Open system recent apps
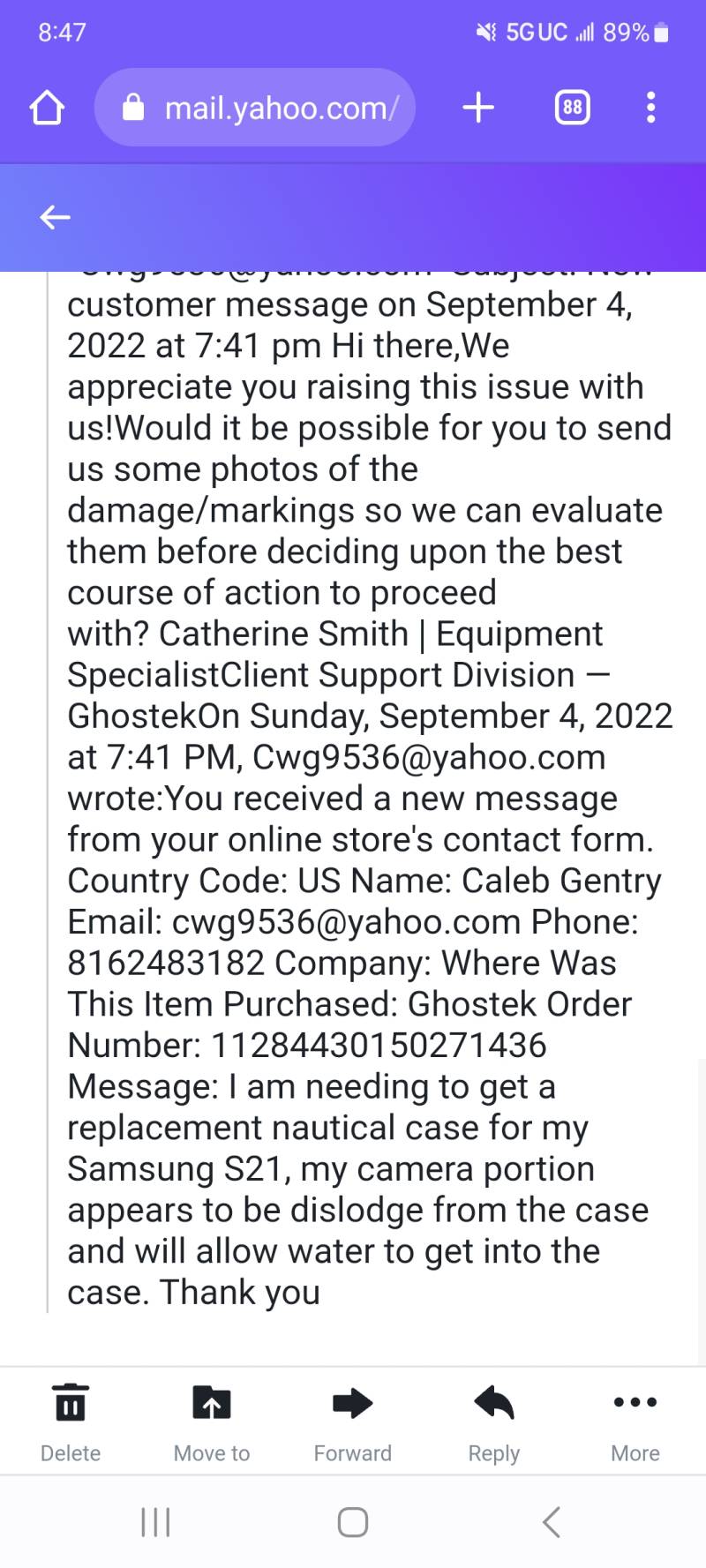706x1568 pixels. tap(155, 1522)
